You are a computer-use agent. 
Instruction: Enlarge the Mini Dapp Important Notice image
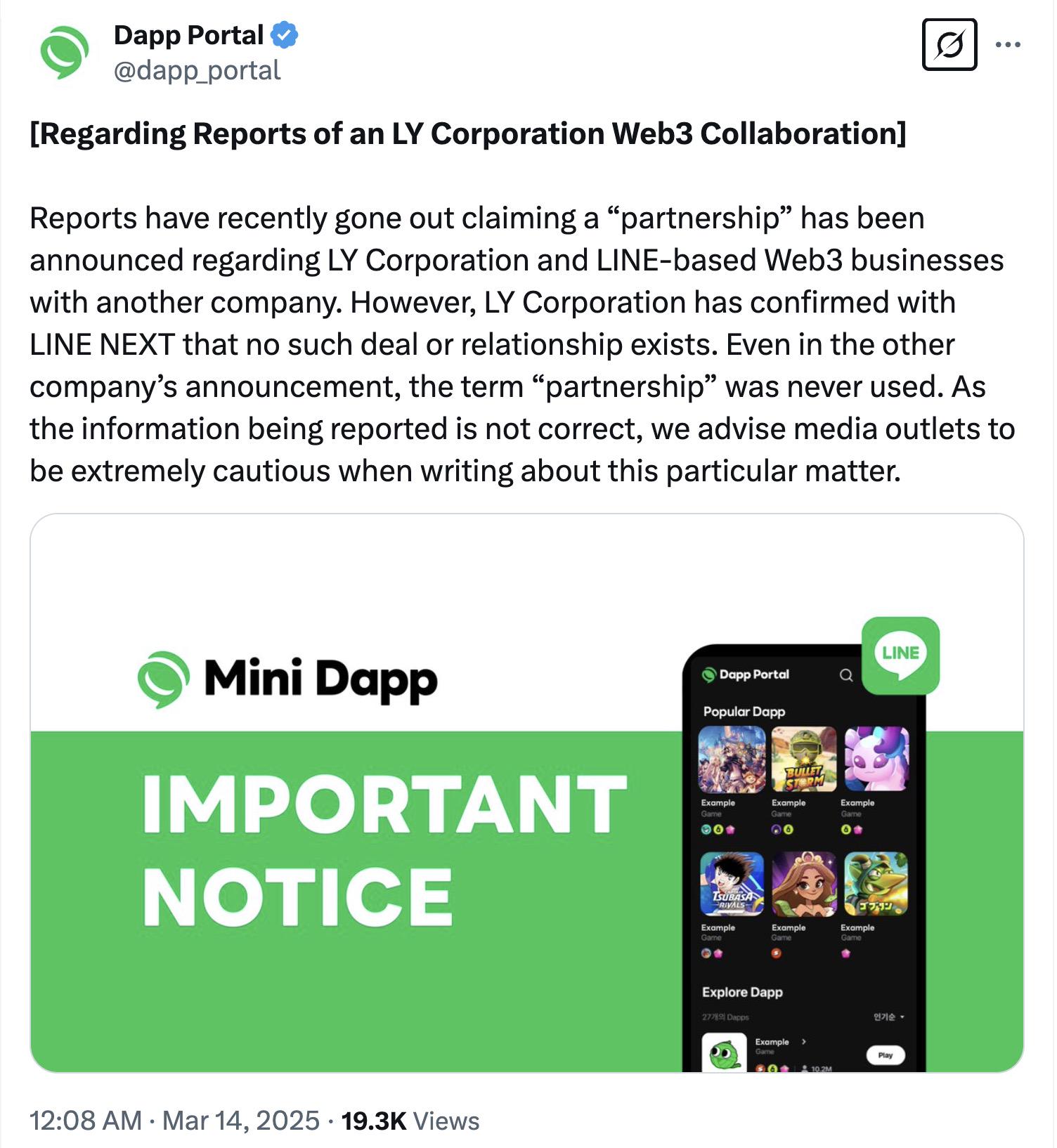click(526, 792)
